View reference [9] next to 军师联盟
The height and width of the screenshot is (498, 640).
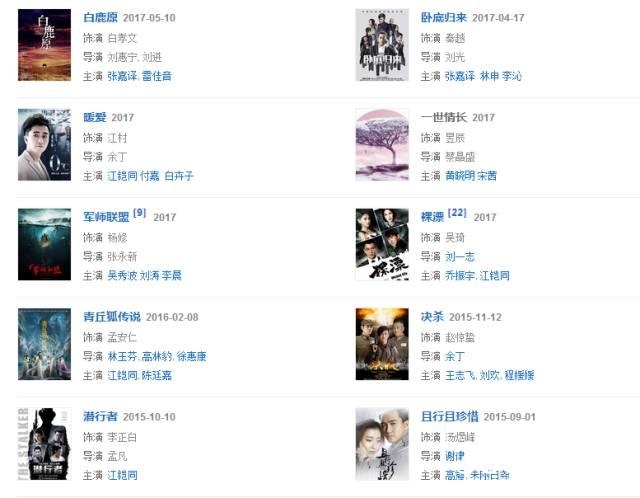click(140, 213)
